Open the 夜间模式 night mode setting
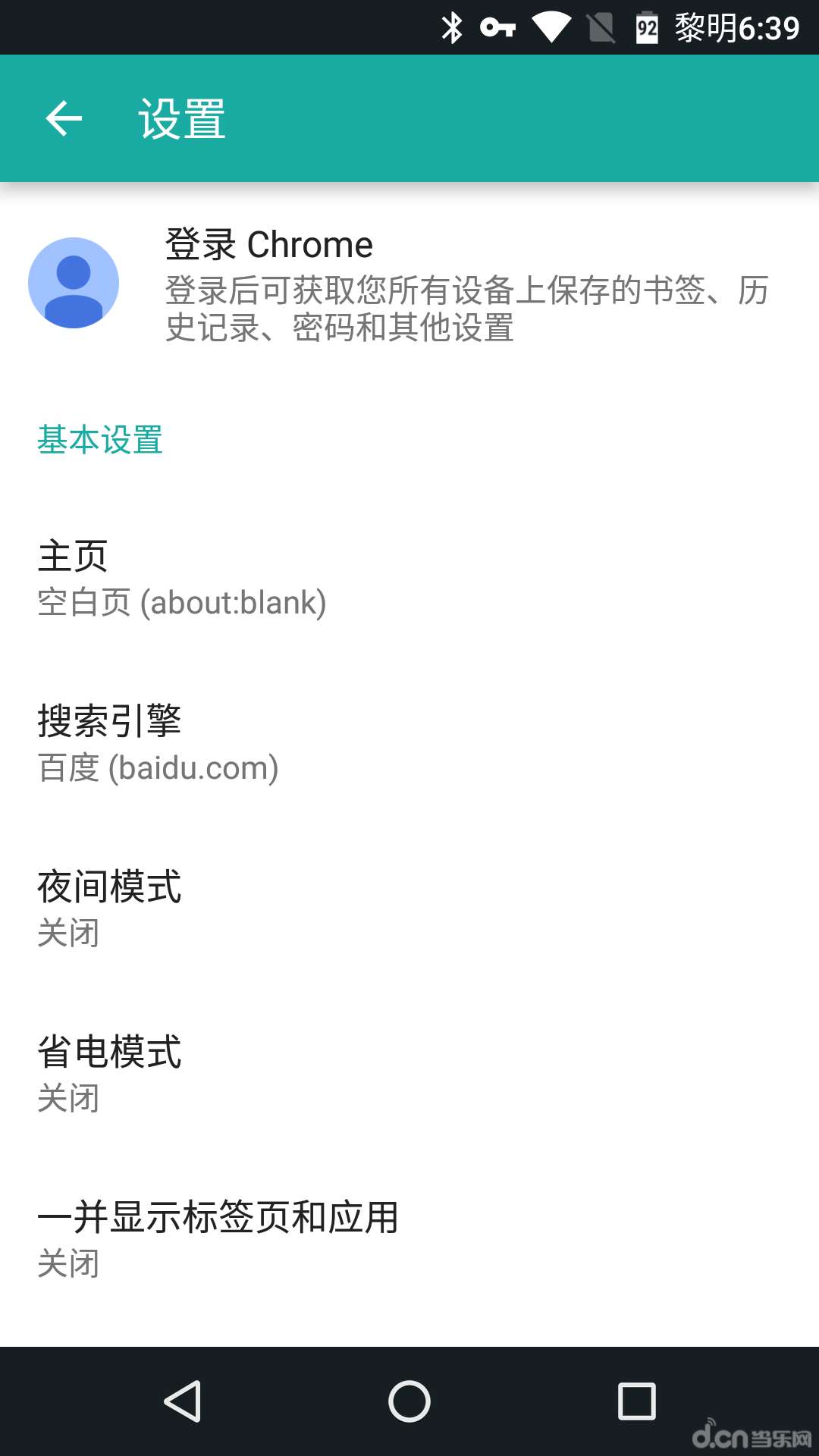The image size is (819, 1456). 409,909
